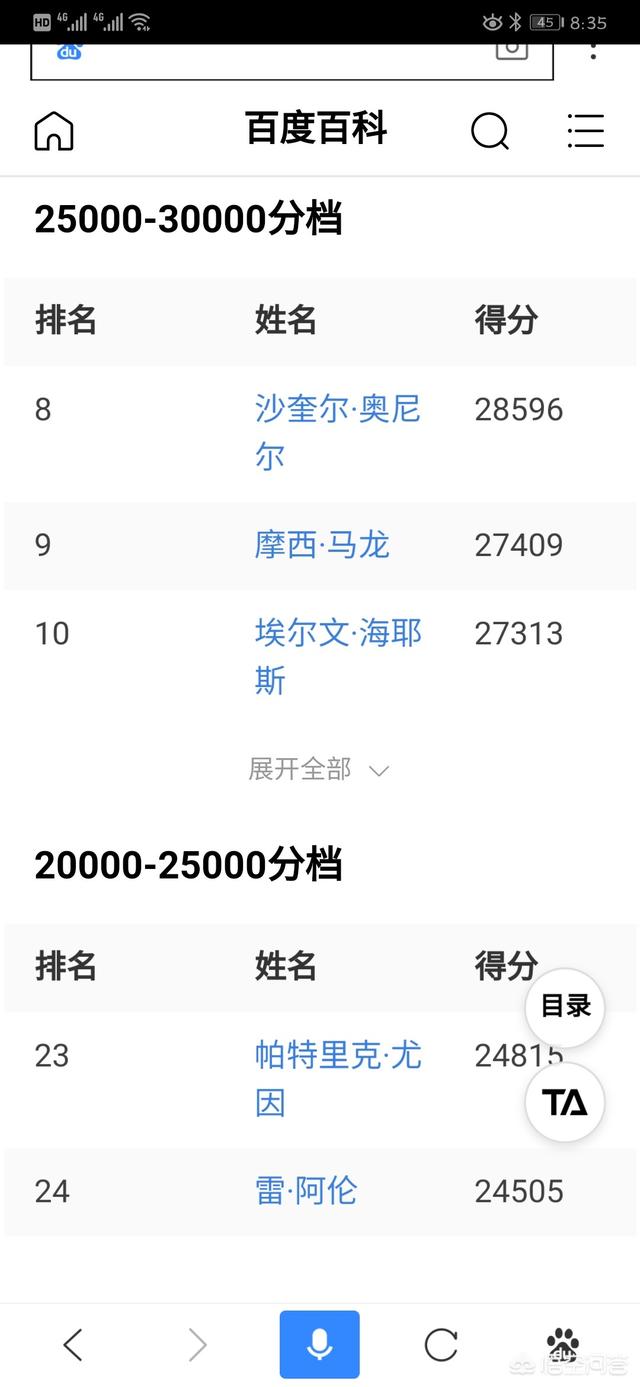Open the 目录 floating button

[565, 1007]
